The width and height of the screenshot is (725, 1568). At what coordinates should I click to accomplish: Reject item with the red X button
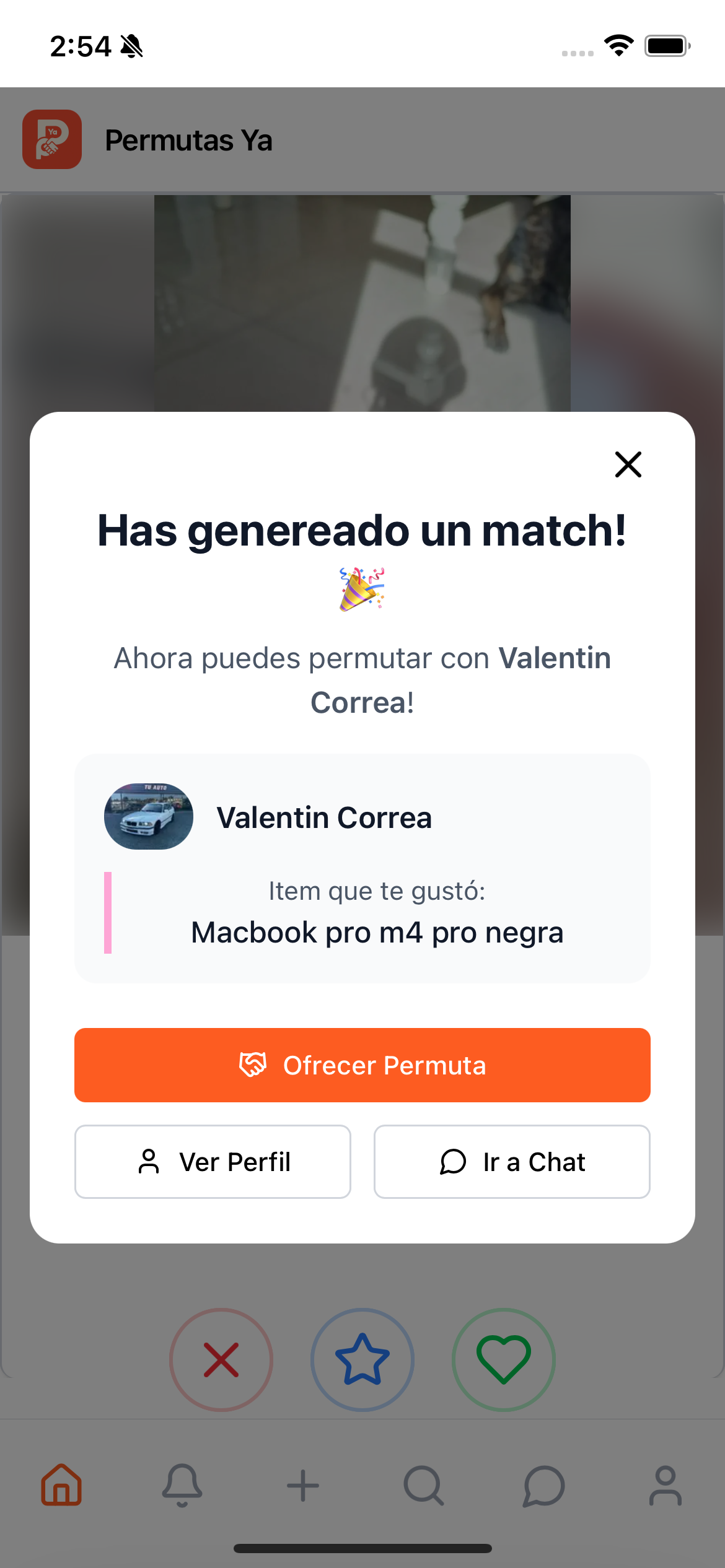(x=221, y=1360)
